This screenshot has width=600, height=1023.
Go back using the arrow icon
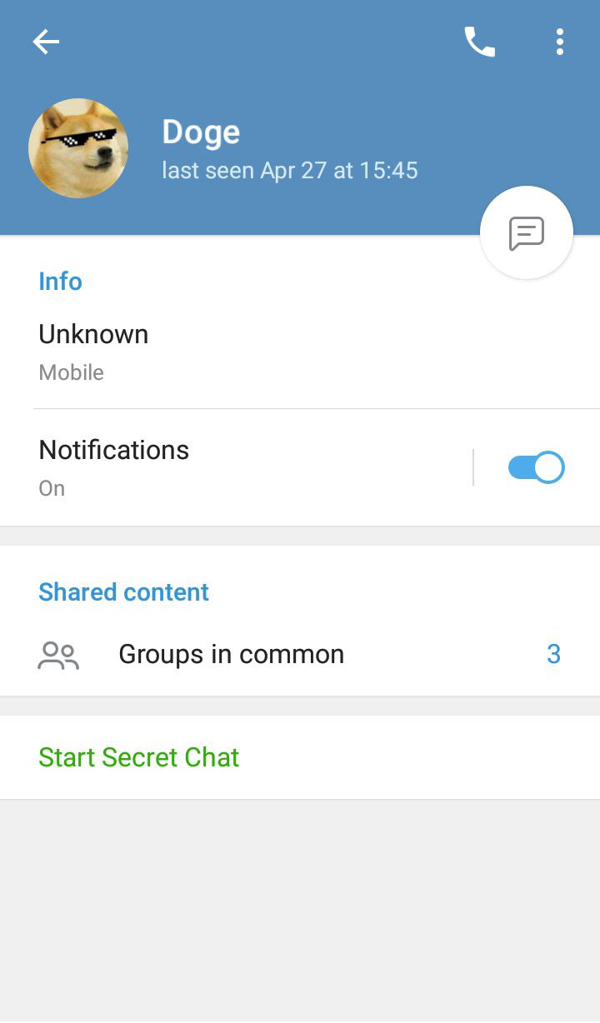click(x=46, y=42)
